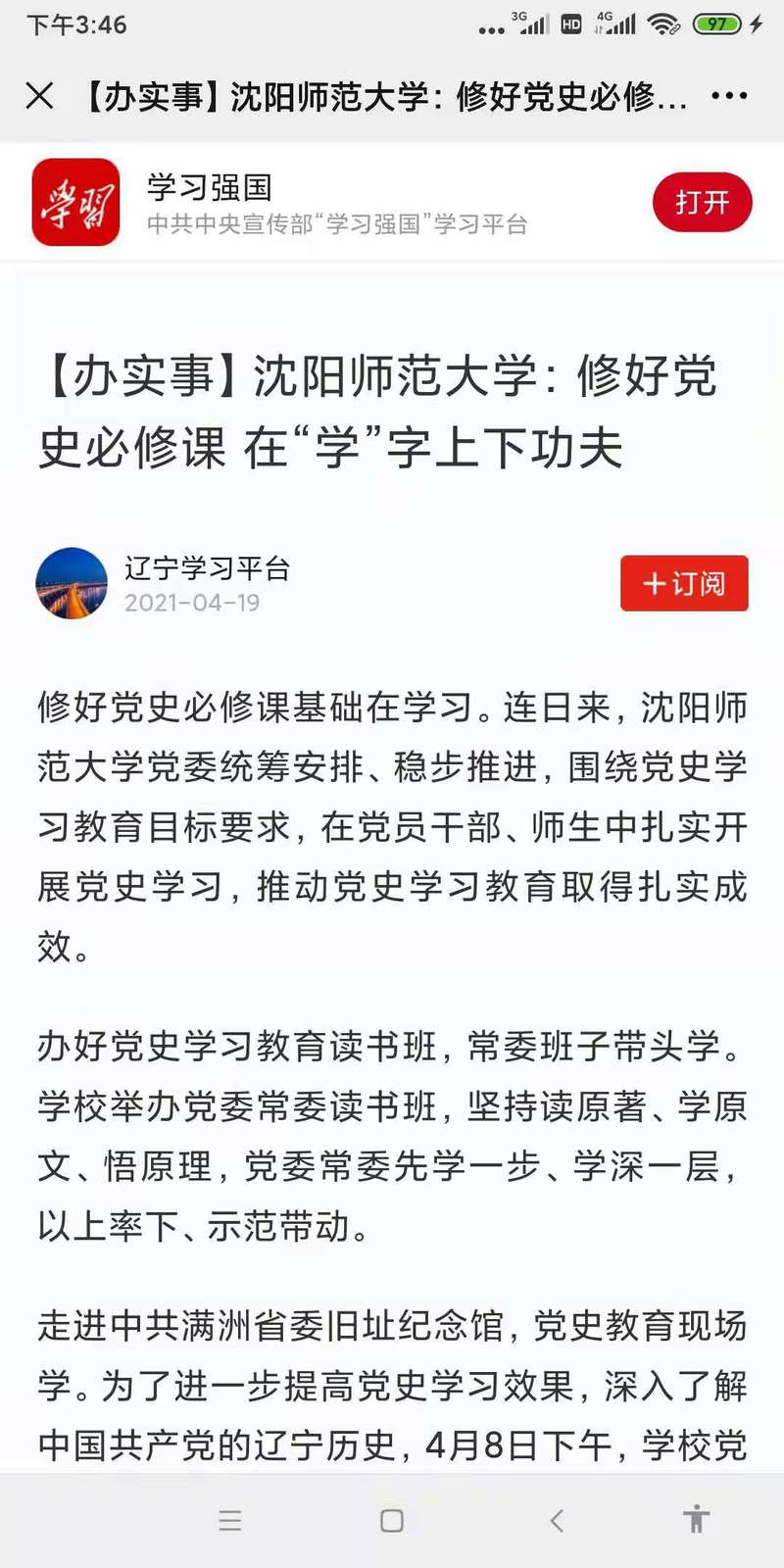Close the article page
This screenshot has width=784, height=1568.
(x=39, y=96)
